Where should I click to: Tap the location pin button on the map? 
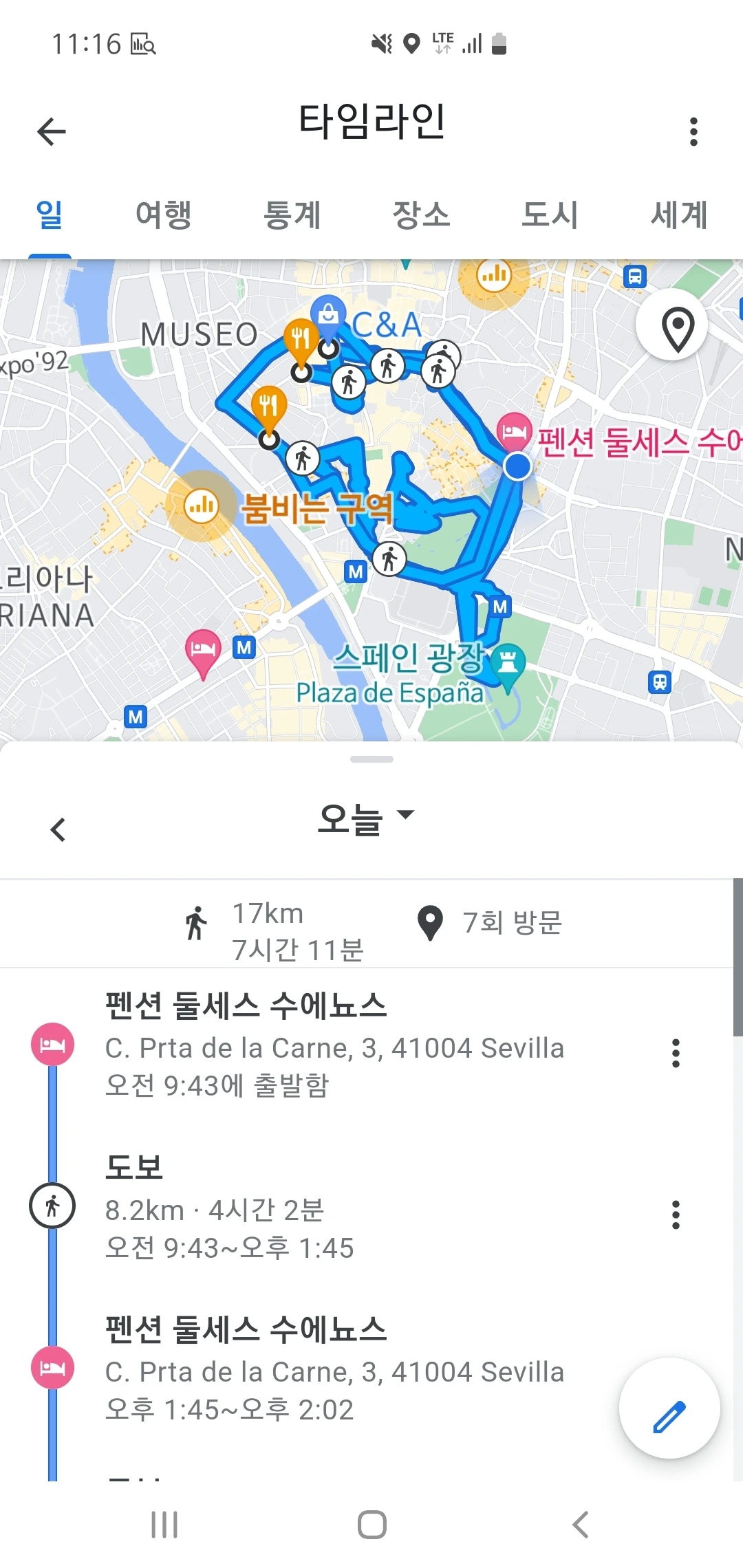[x=678, y=327]
